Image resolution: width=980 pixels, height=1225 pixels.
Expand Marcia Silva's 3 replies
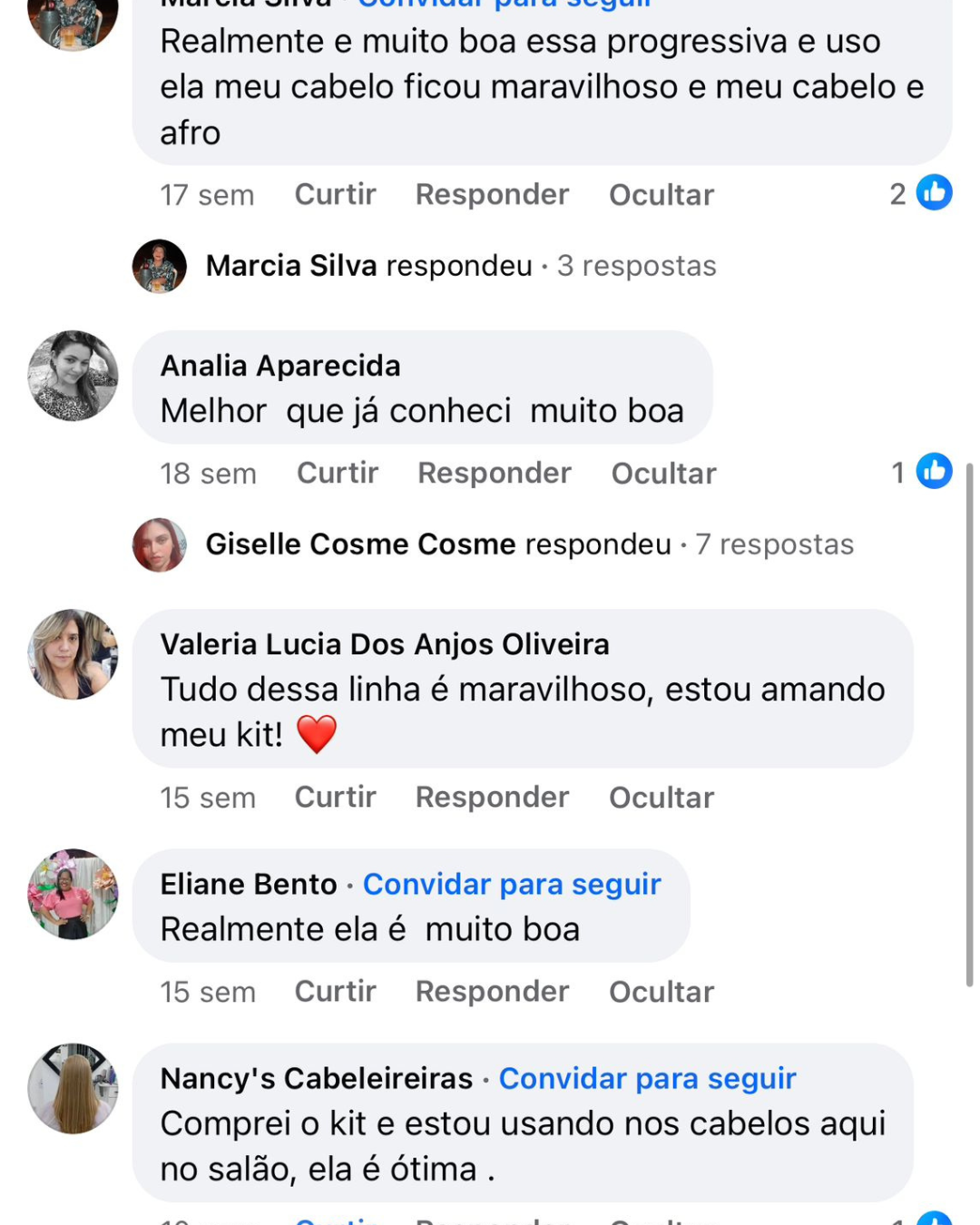(x=460, y=266)
